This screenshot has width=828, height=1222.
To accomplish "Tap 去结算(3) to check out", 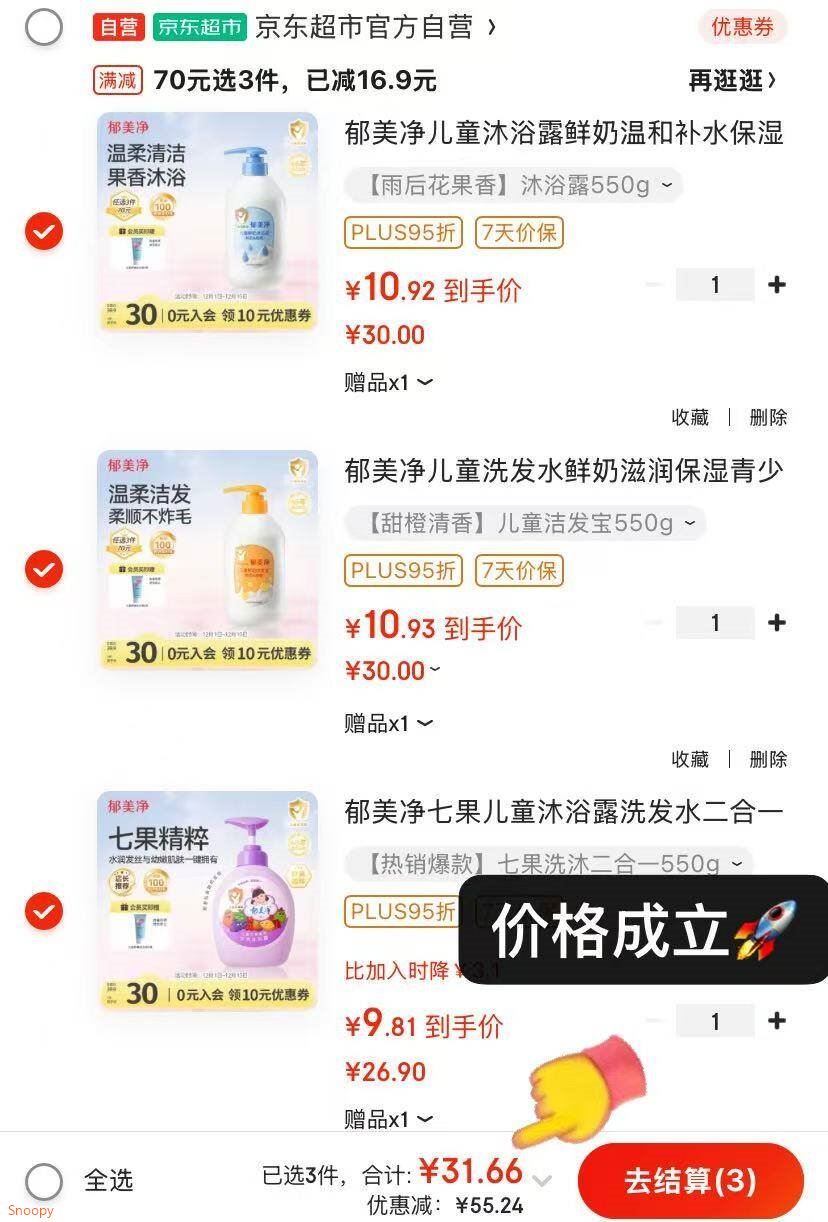I will click(690, 1181).
